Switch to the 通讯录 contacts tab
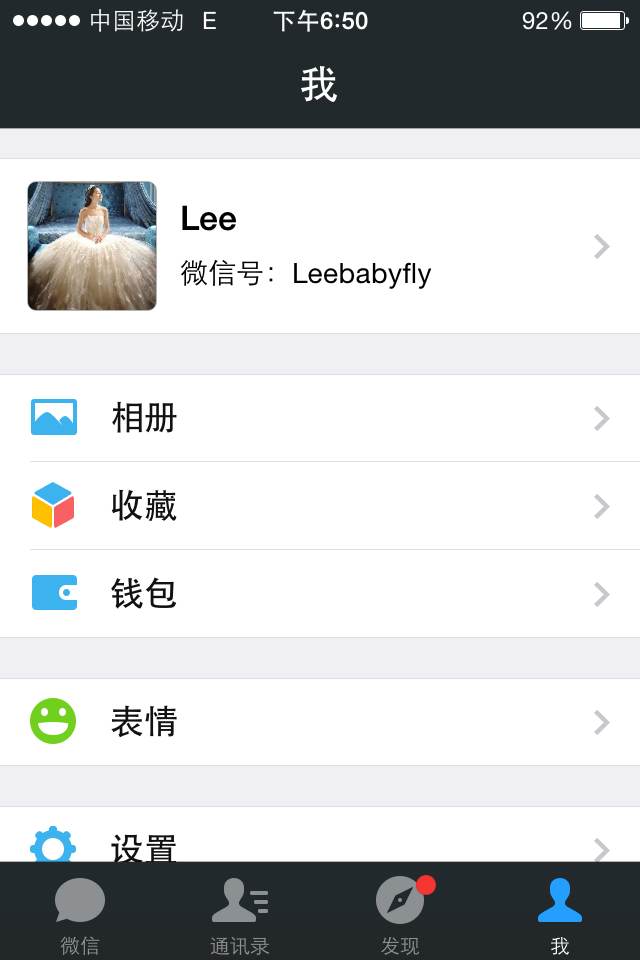The height and width of the screenshot is (960, 640). tap(240, 914)
